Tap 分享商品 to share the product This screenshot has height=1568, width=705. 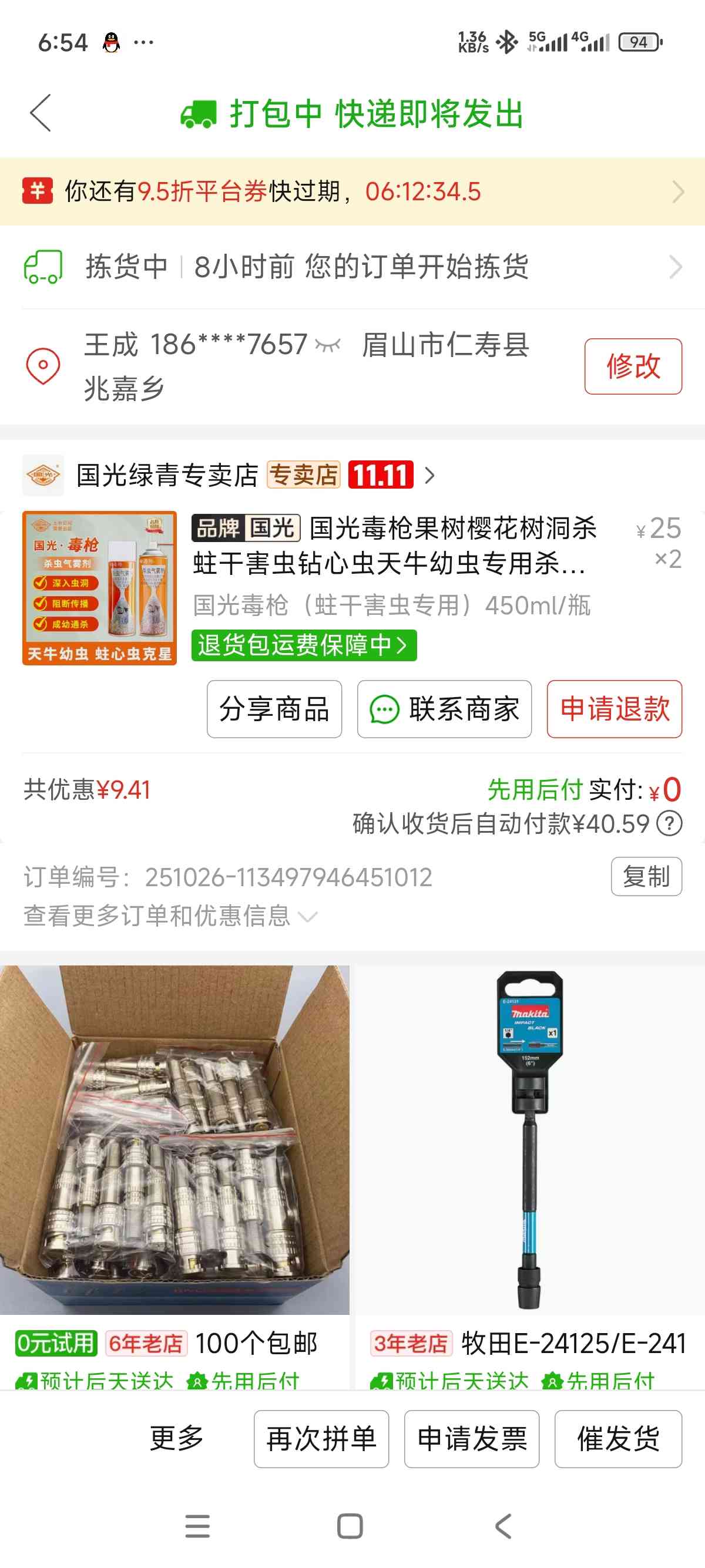274,709
